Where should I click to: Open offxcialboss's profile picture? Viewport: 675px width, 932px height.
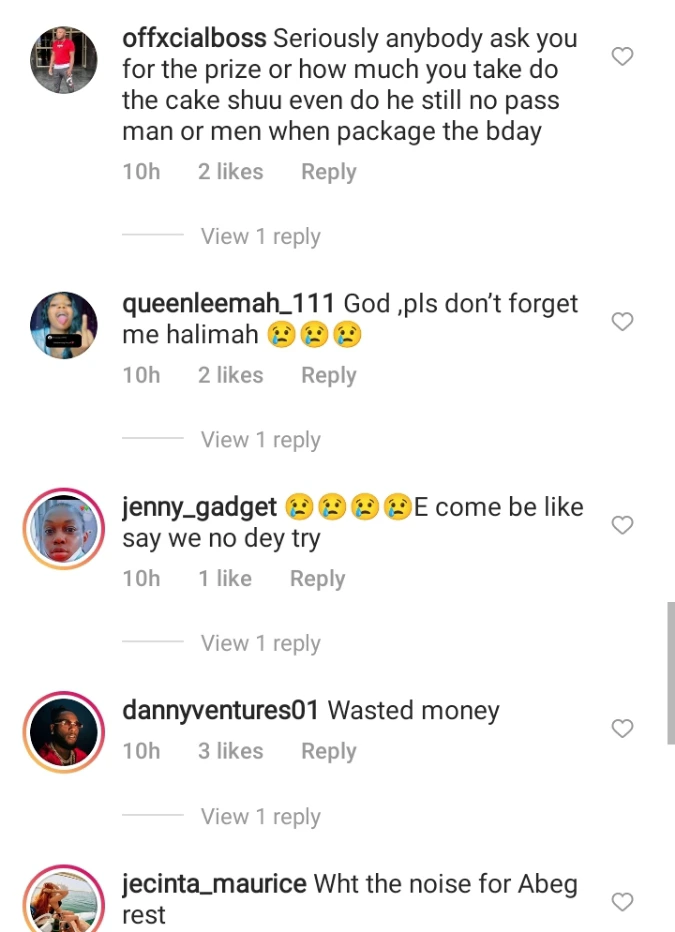[64, 59]
